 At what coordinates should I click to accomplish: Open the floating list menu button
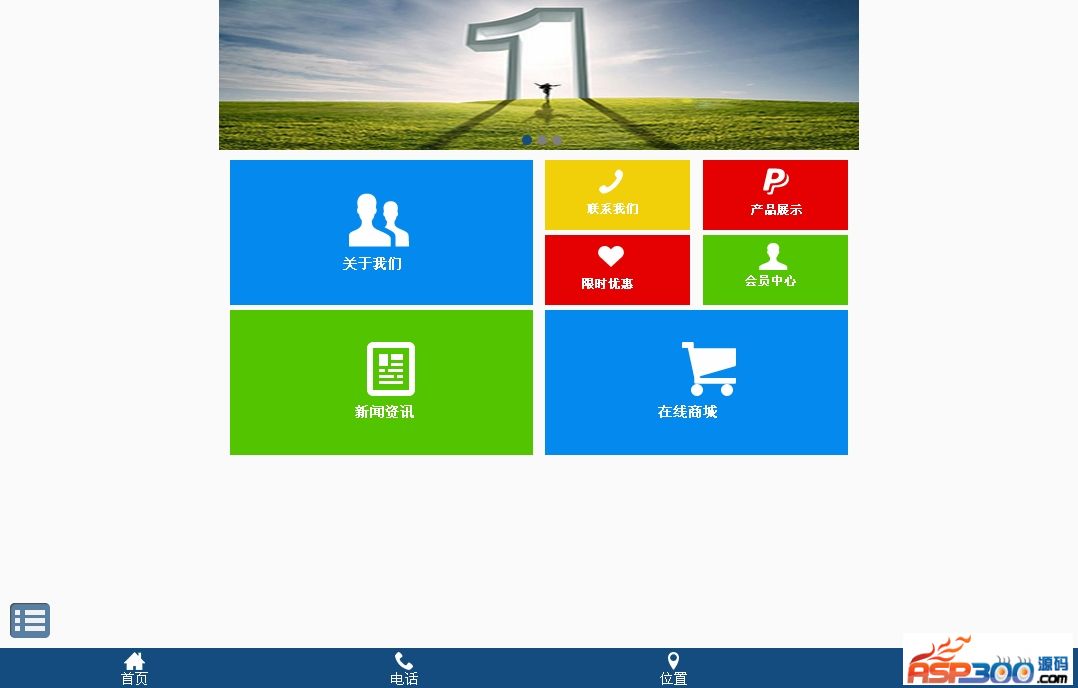pos(30,621)
